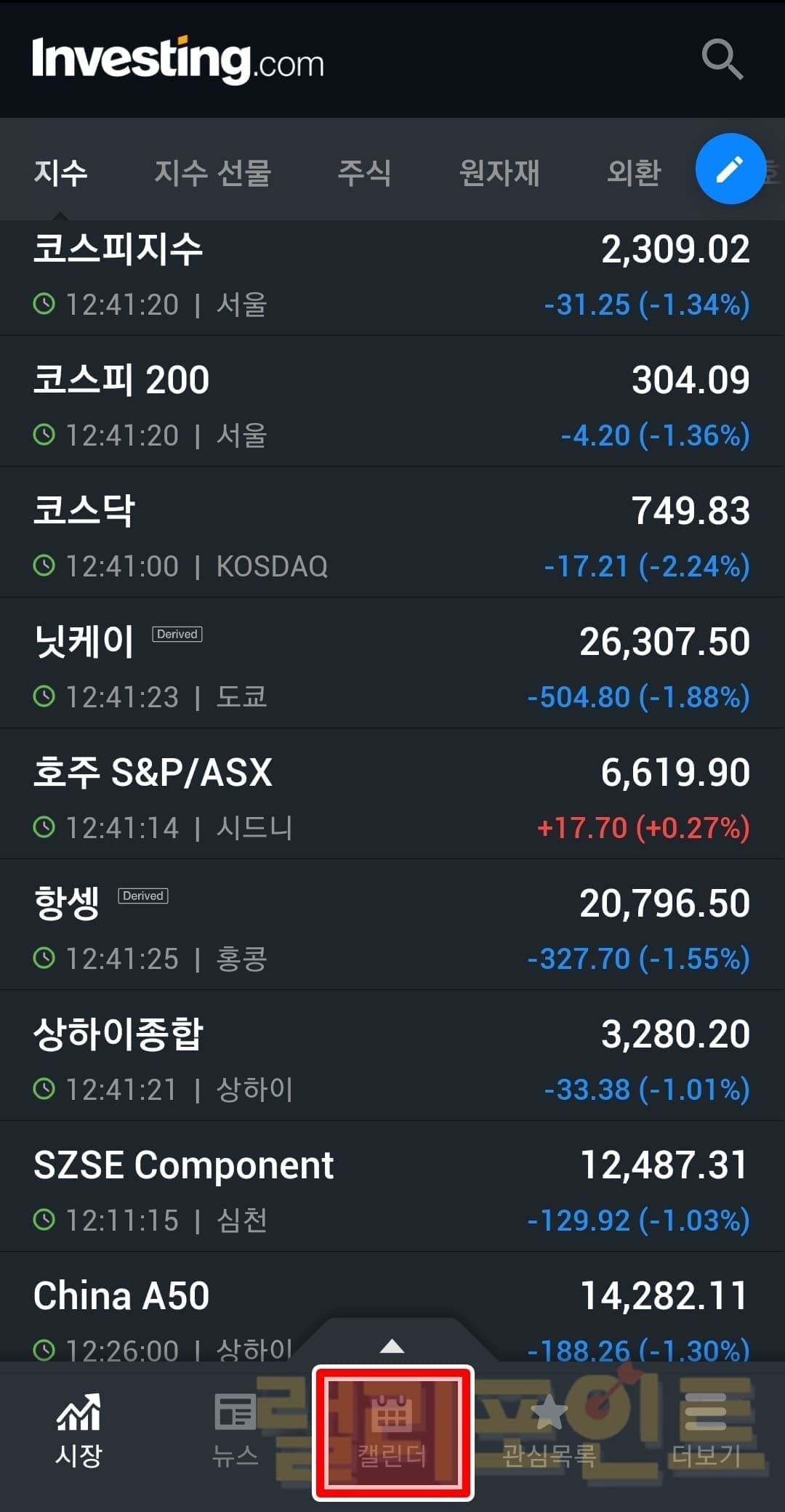Switch to the 주식 tab
Viewport: 785px width, 1512px height.
click(364, 173)
